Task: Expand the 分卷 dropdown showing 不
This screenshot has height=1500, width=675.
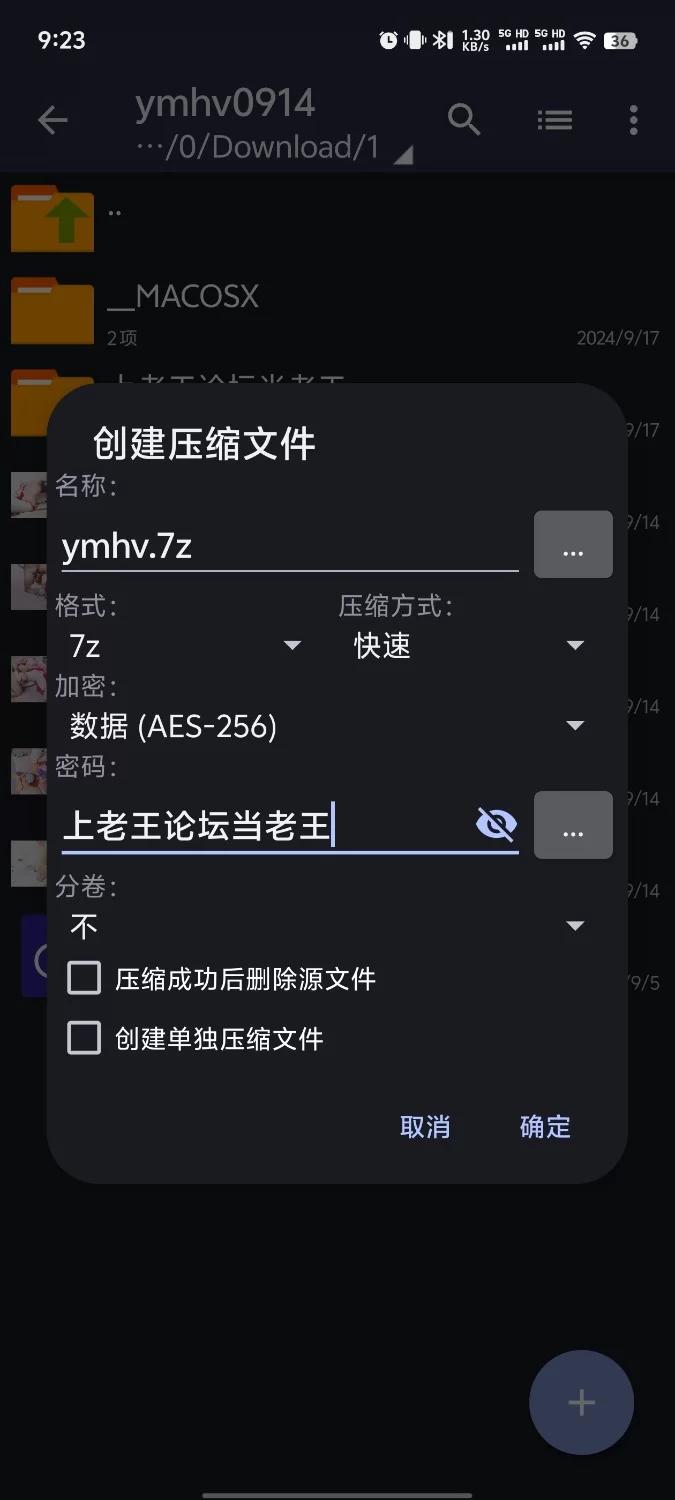Action: point(326,926)
